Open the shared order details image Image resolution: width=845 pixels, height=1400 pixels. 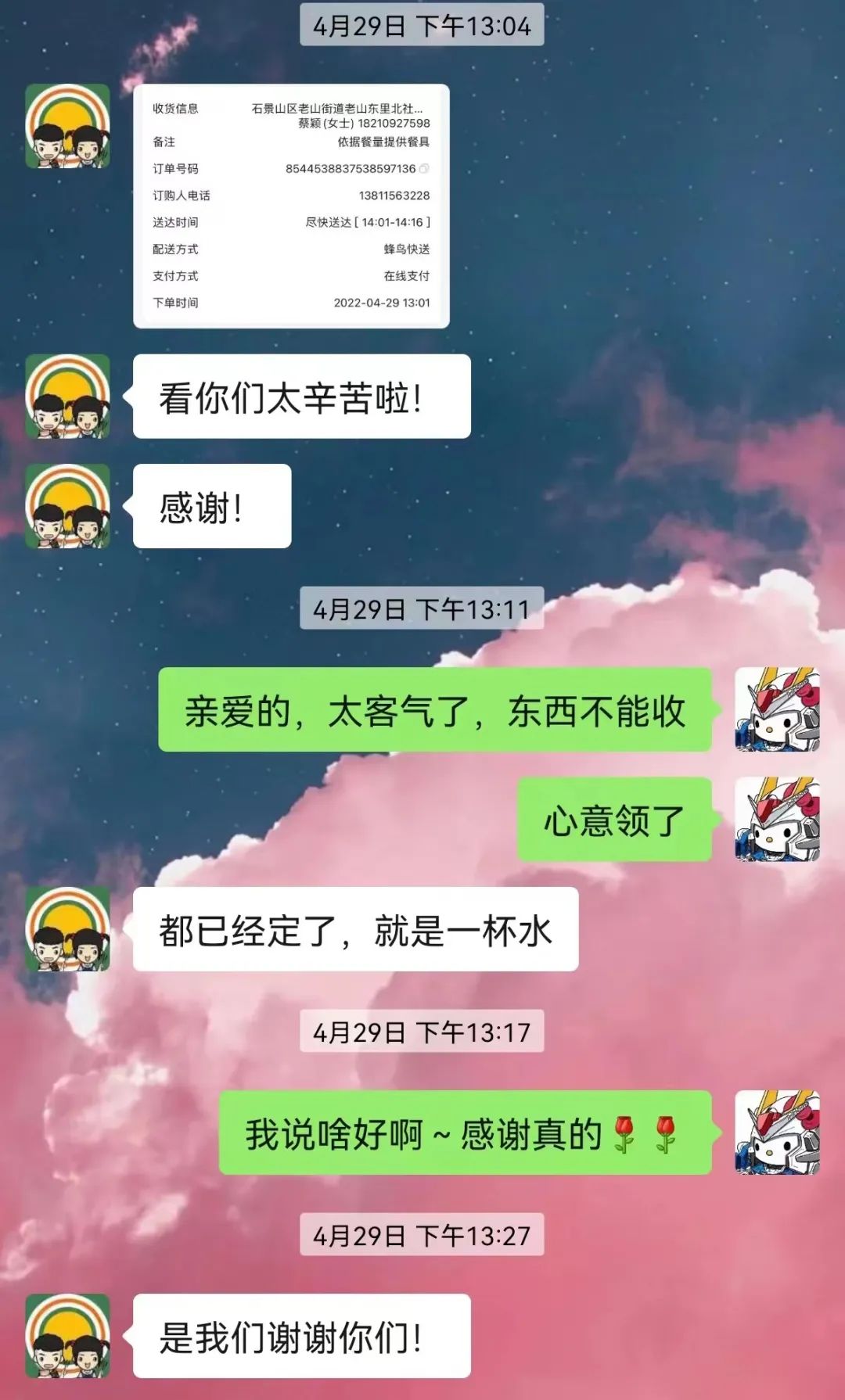pos(291,206)
